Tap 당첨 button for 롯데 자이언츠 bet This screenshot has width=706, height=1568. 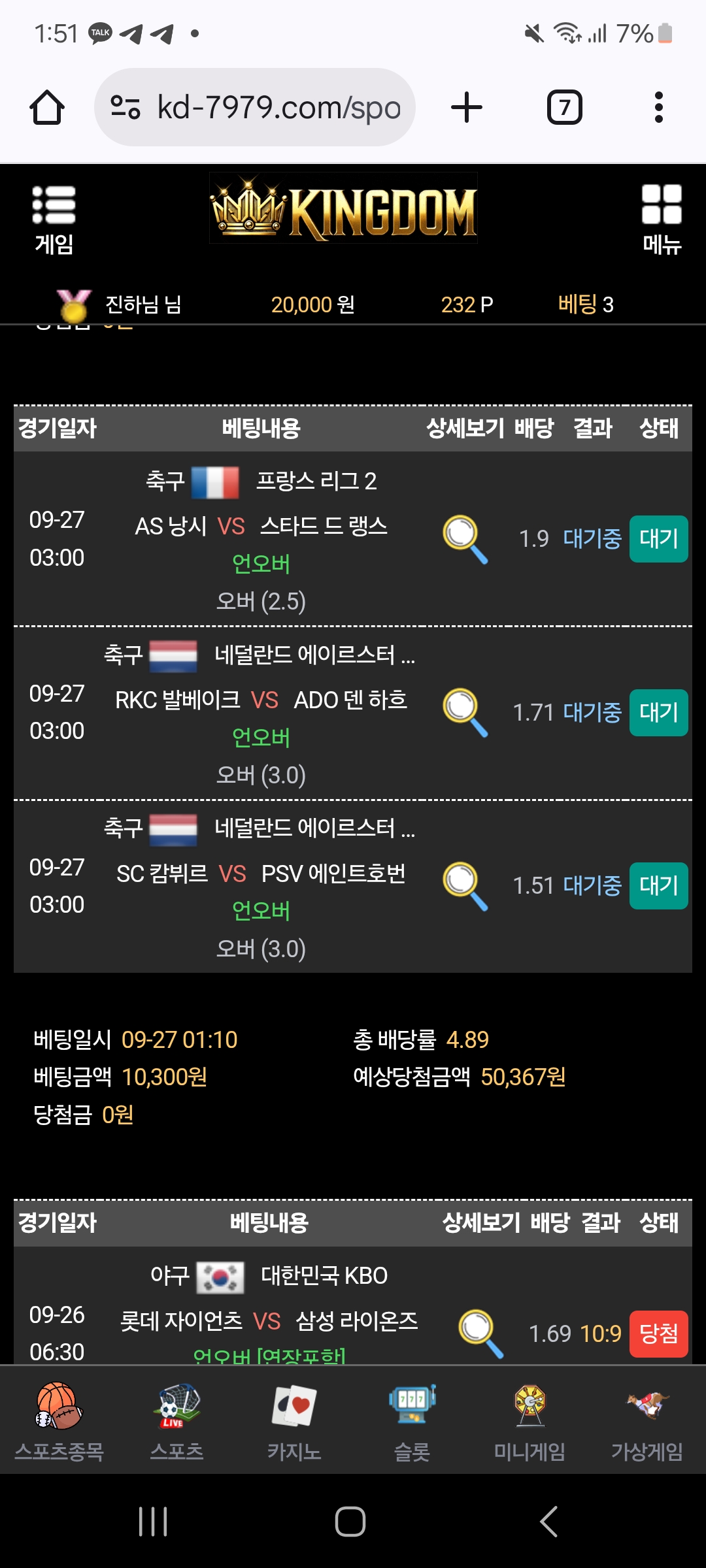pyautogui.click(x=658, y=1333)
